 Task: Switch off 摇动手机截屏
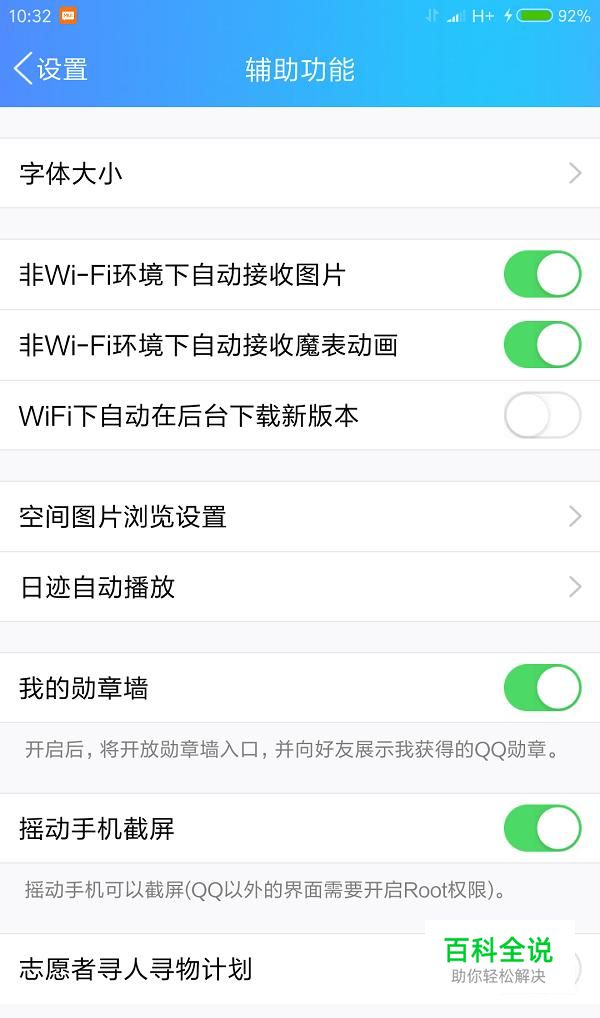542,828
